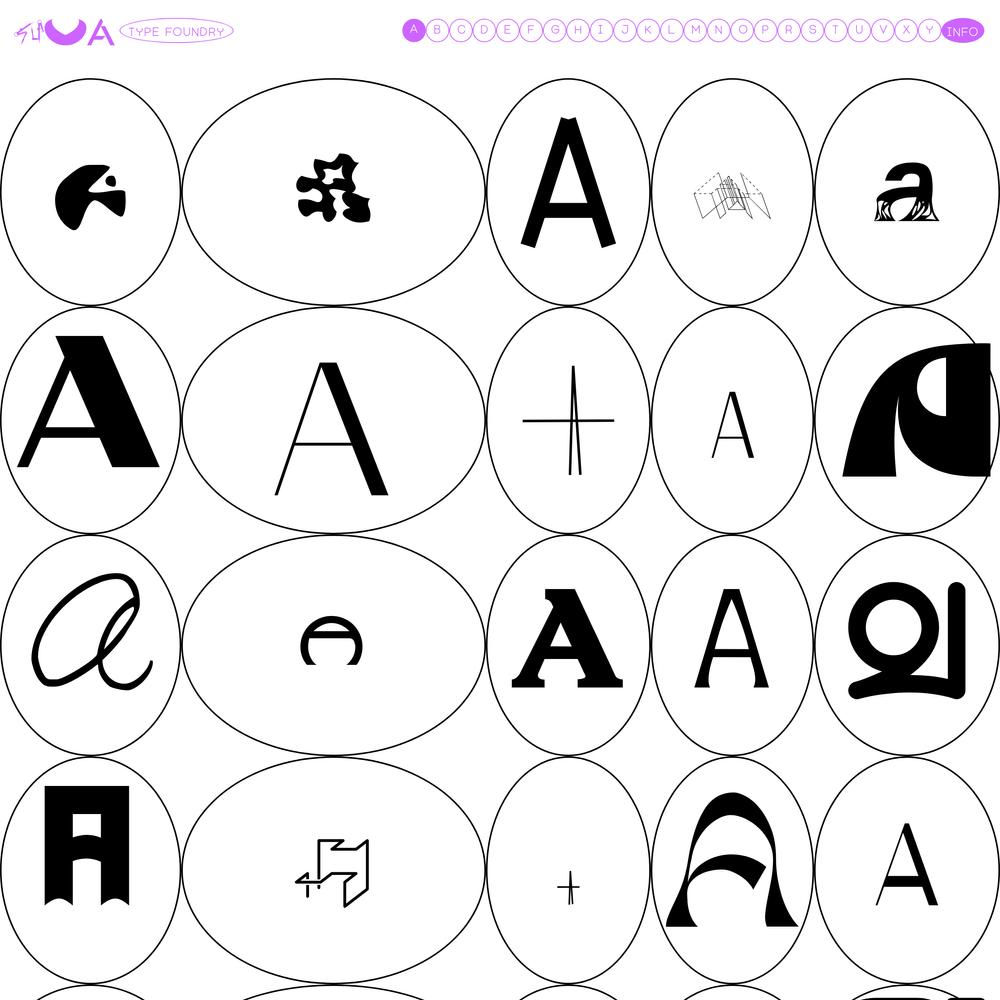
Task: Switch to letter B in the alphabet bar
Action: (437, 30)
